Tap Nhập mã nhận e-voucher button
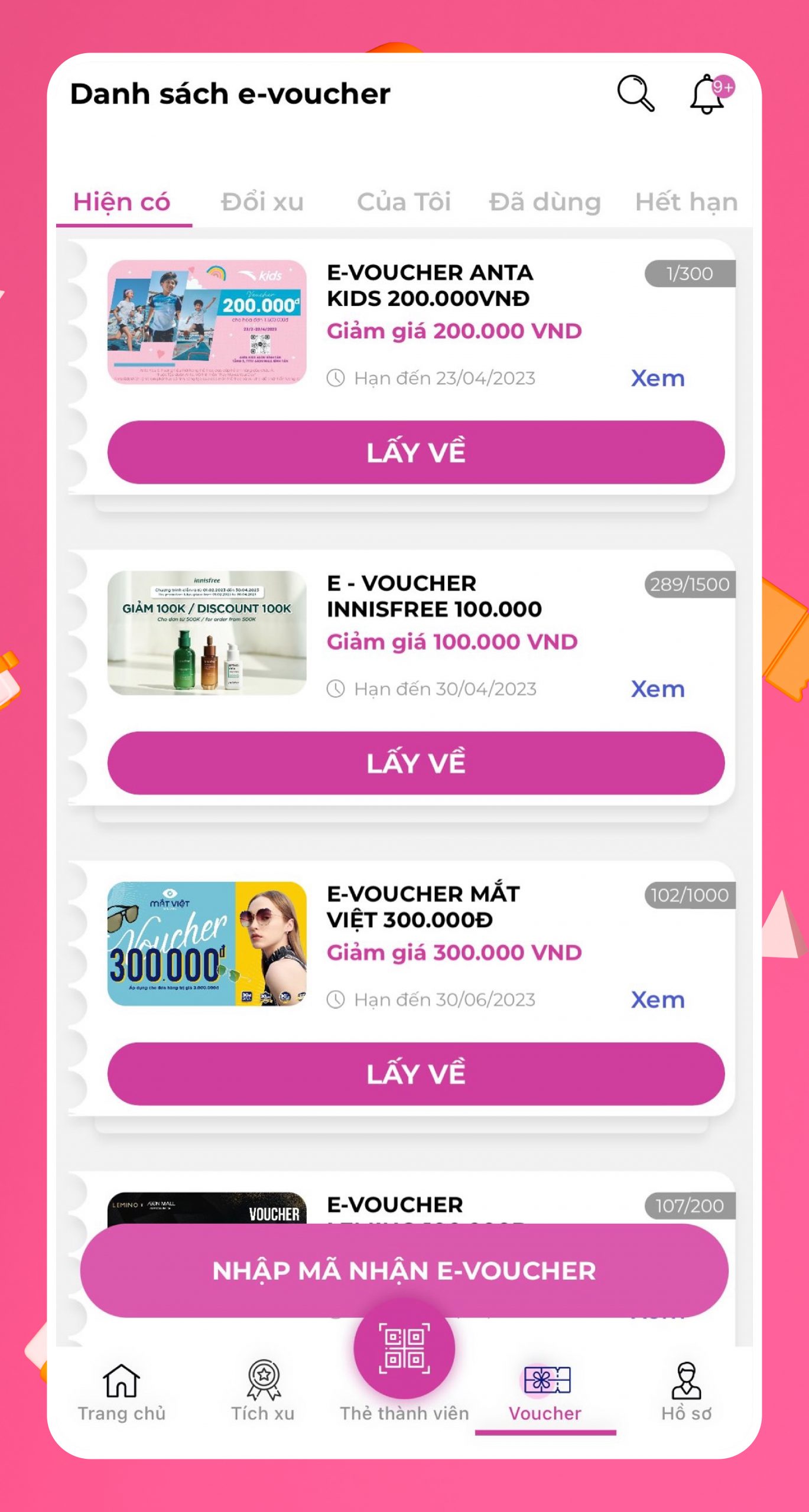Image resolution: width=809 pixels, height=1512 pixels. click(404, 1271)
